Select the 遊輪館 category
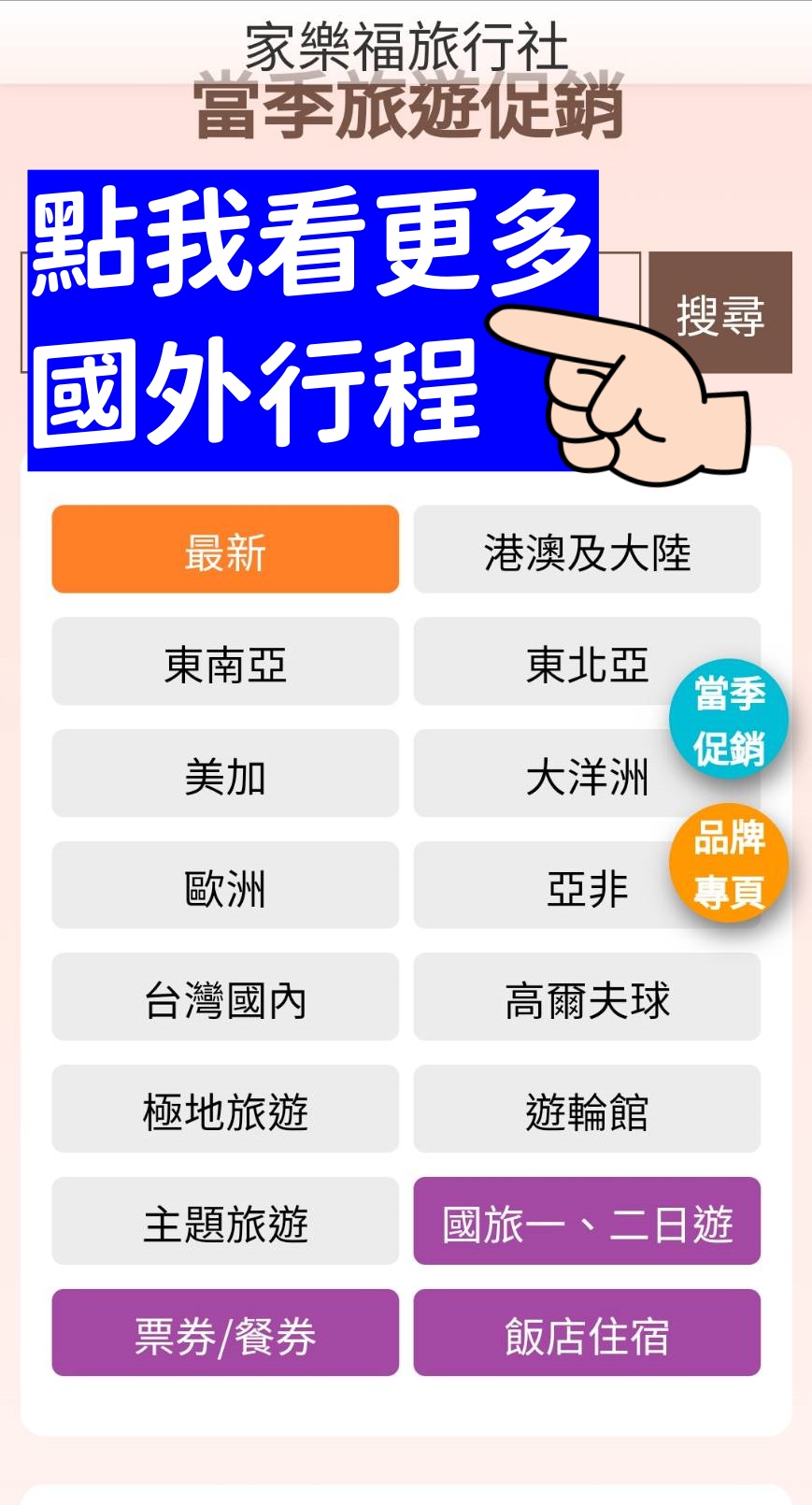 pyautogui.click(x=587, y=1110)
